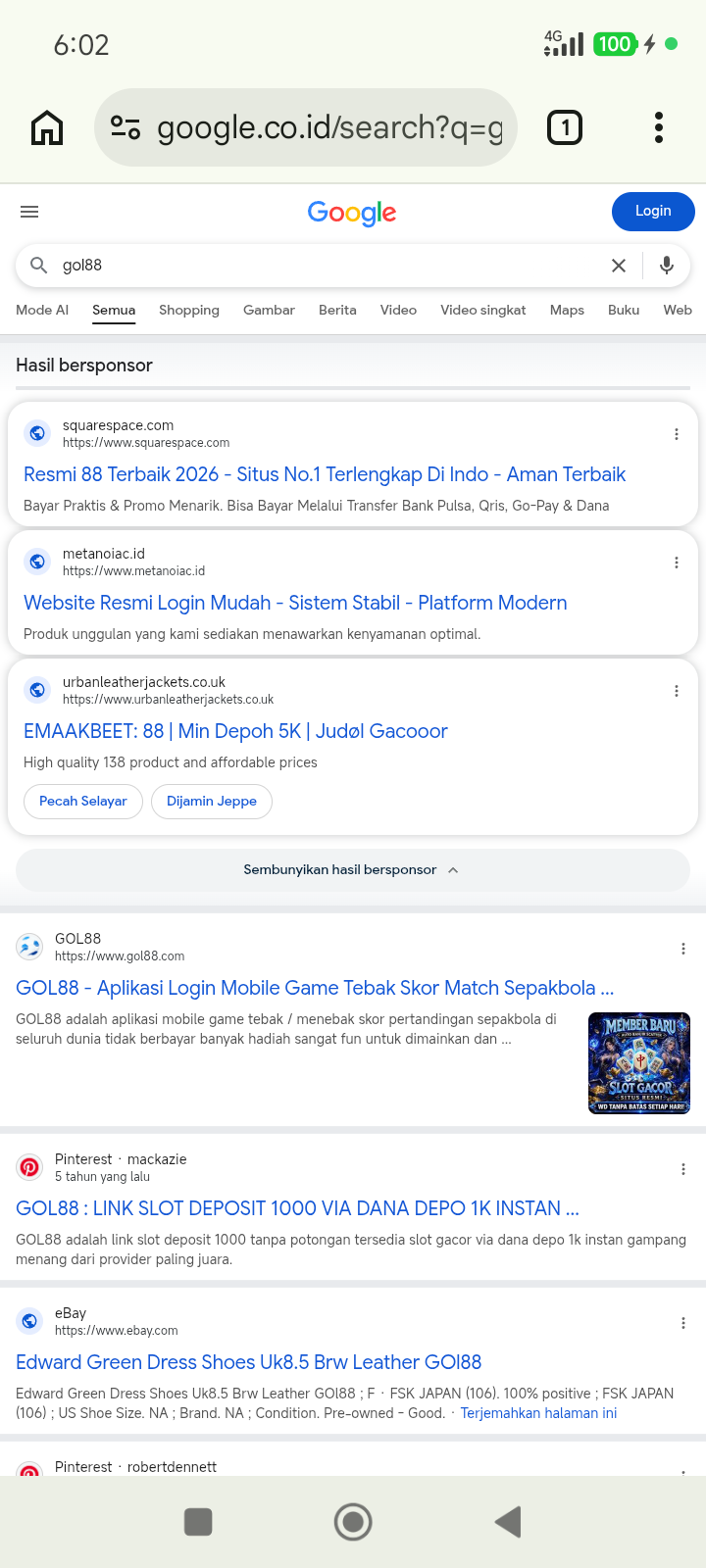Tap the Login button
This screenshot has height=1568, width=706.
(x=653, y=211)
